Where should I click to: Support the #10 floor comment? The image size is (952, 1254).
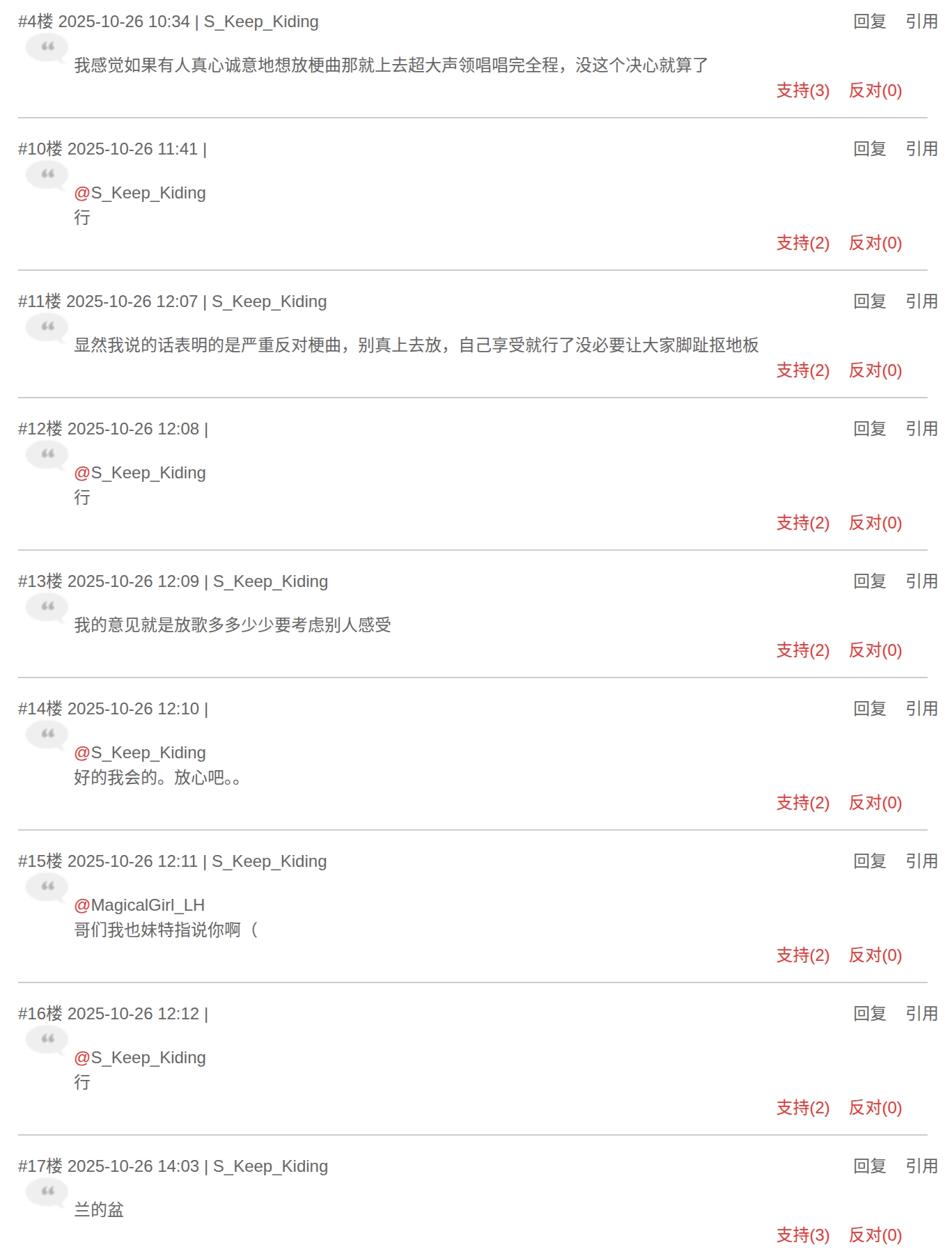(x=802, y=243)
